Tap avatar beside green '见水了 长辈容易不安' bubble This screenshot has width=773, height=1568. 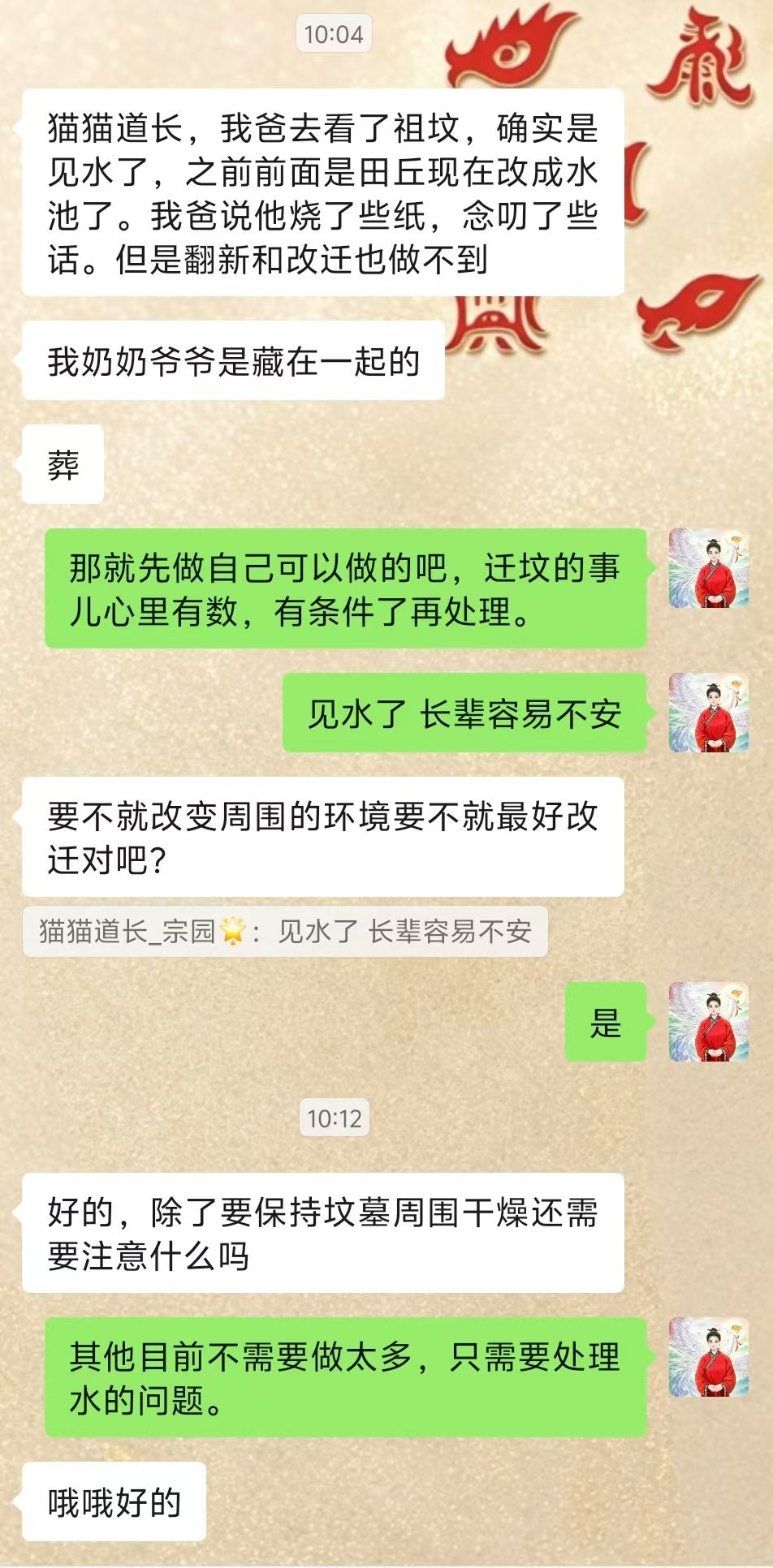tap(709, 713)
